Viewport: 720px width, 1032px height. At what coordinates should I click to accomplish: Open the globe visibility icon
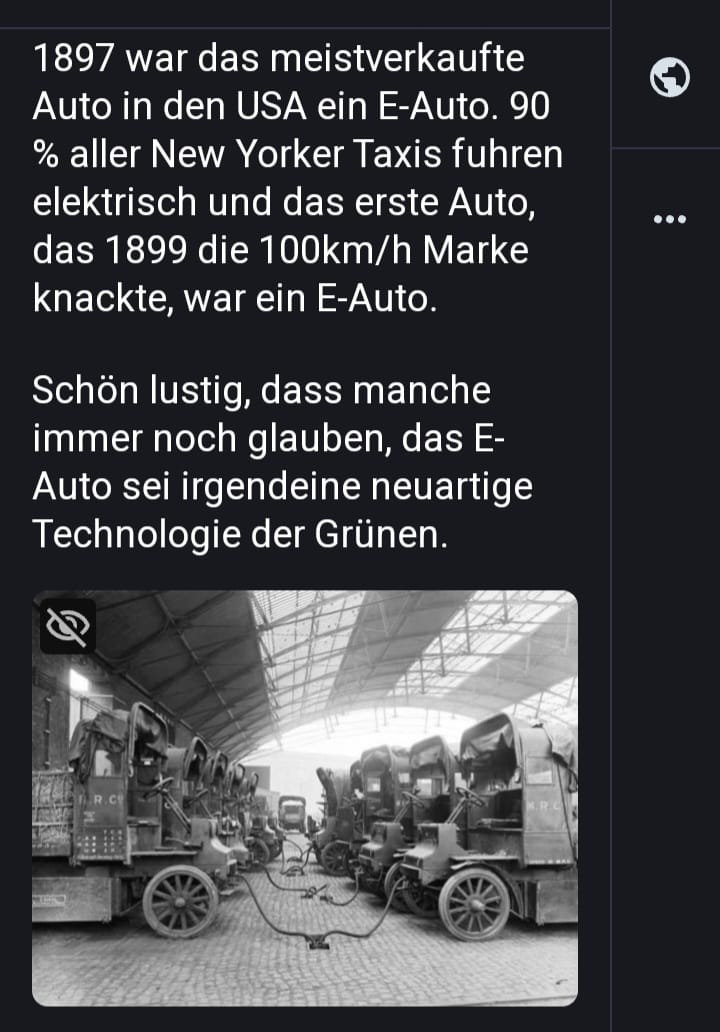coord(669,77)
